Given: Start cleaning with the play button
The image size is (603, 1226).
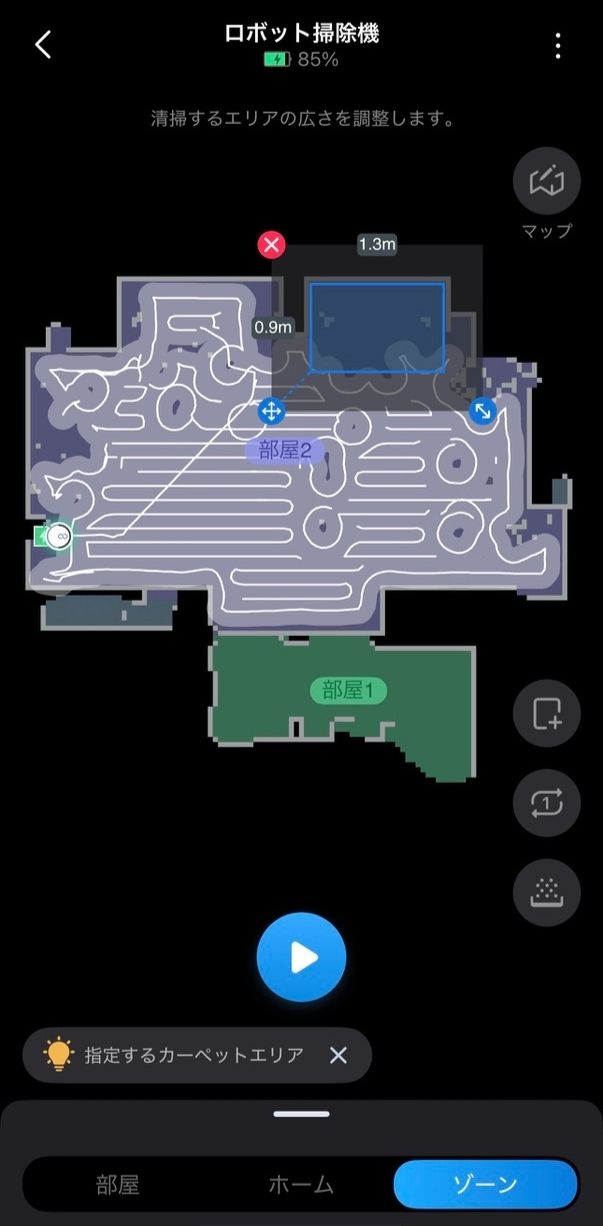Looking at the screenshot, I should point(301,958).
